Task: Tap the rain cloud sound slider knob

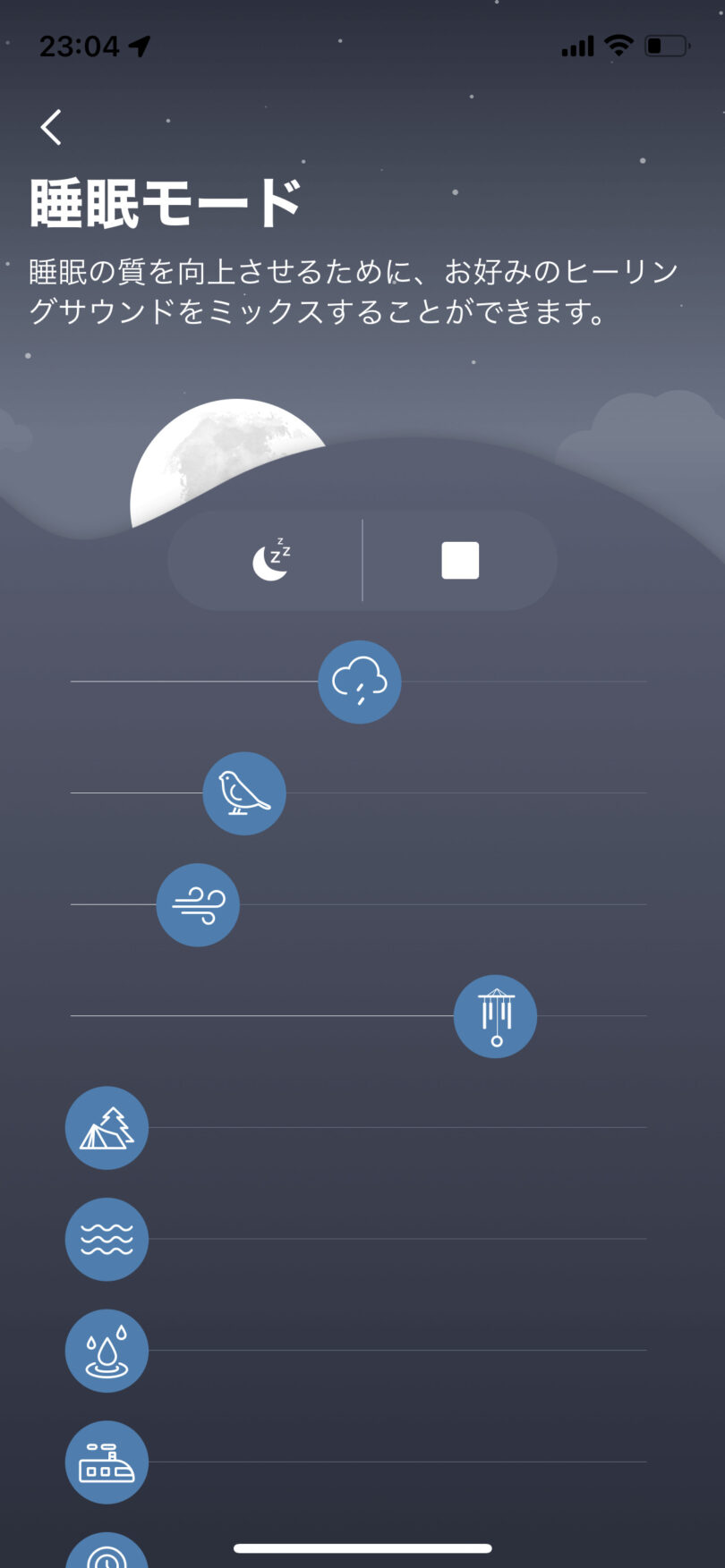Action: [x=360, y=682]
